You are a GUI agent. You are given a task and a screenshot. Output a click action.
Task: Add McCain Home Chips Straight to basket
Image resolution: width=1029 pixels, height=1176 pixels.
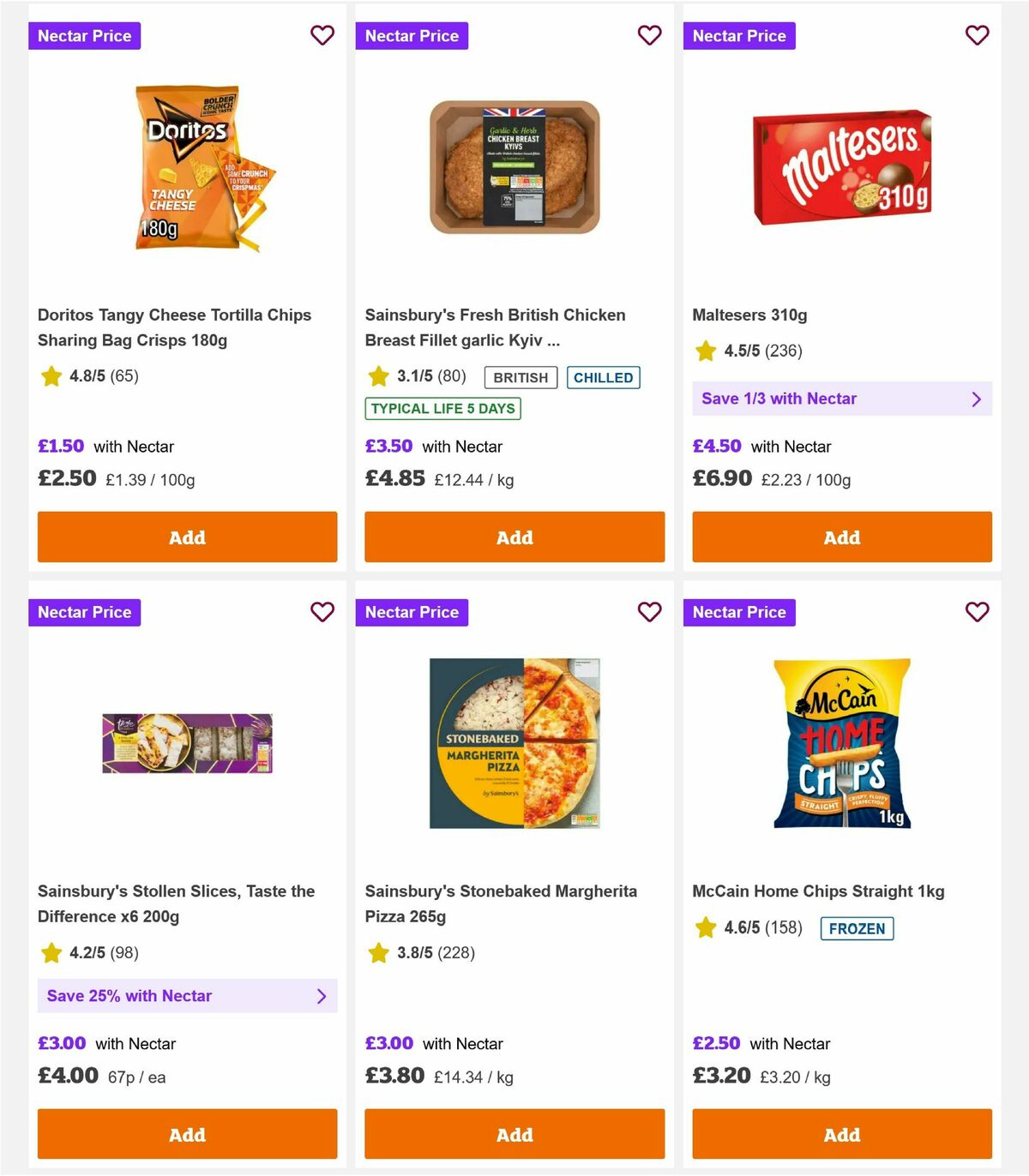(841, 1134)
